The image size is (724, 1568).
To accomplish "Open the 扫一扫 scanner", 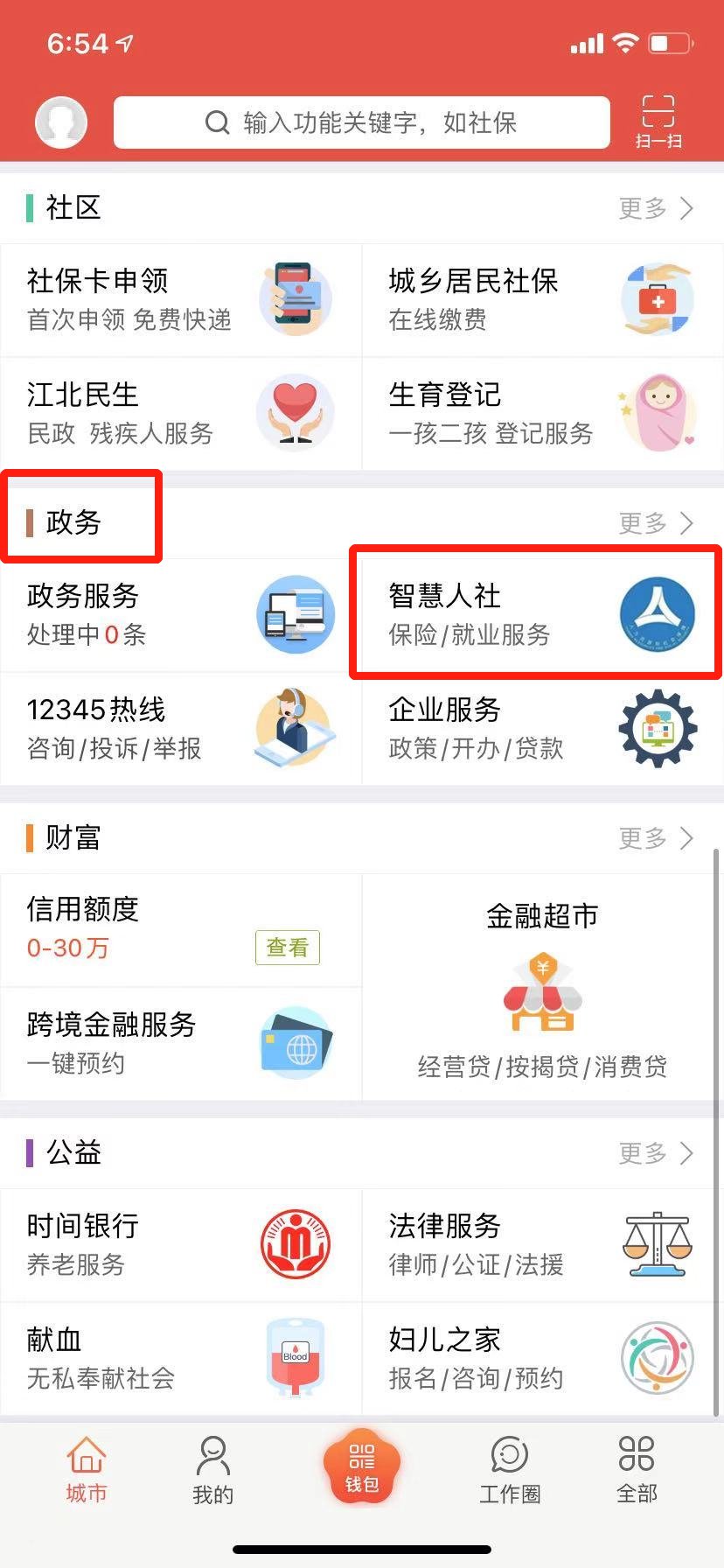I will (658, 122).
